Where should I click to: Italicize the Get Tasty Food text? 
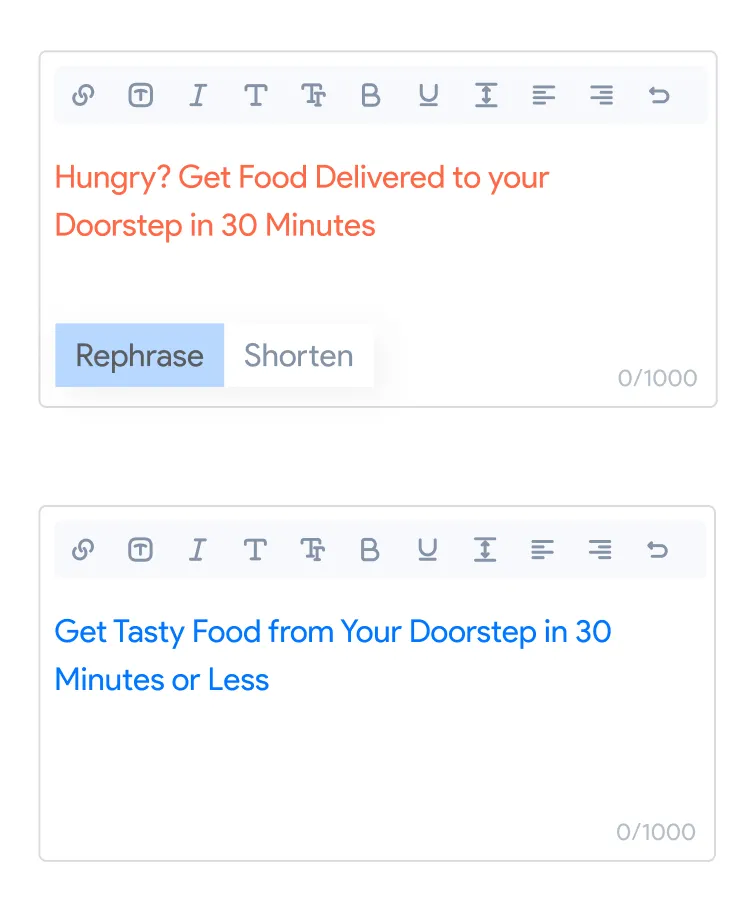tap(197, 550)
